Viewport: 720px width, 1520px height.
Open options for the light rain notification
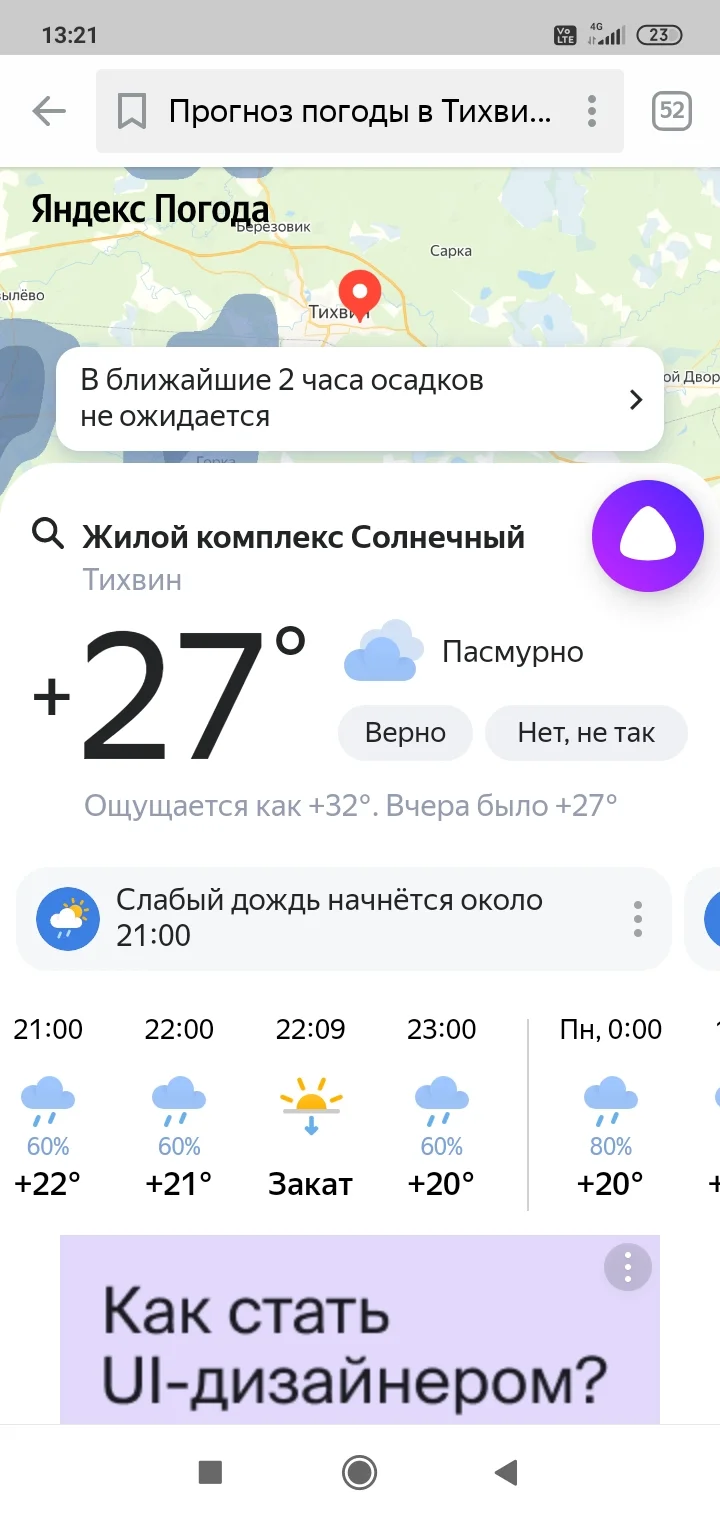pos(637,918)
